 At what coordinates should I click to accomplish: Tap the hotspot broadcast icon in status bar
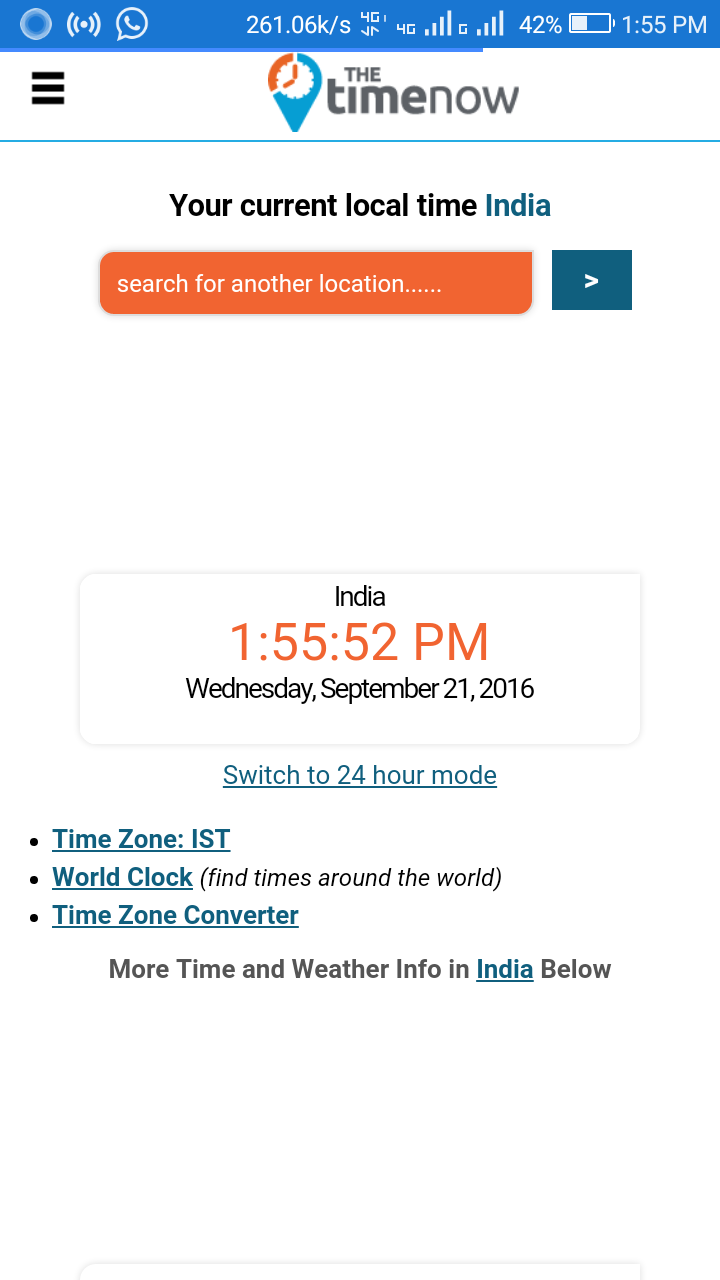point(83,24)
